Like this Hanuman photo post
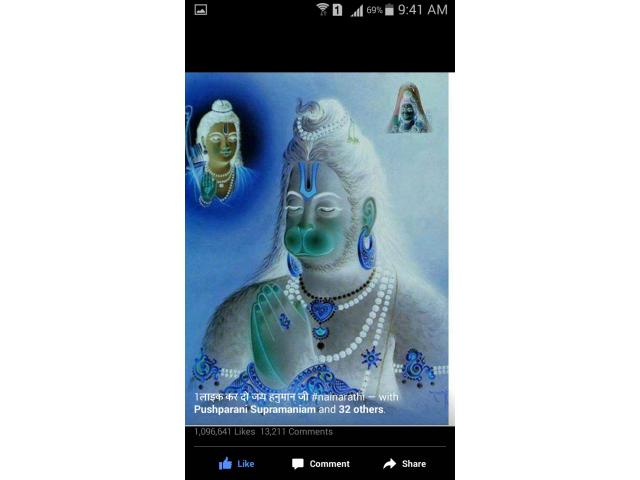This screenshot has height=480, width=640. click(x=236, y=464)
